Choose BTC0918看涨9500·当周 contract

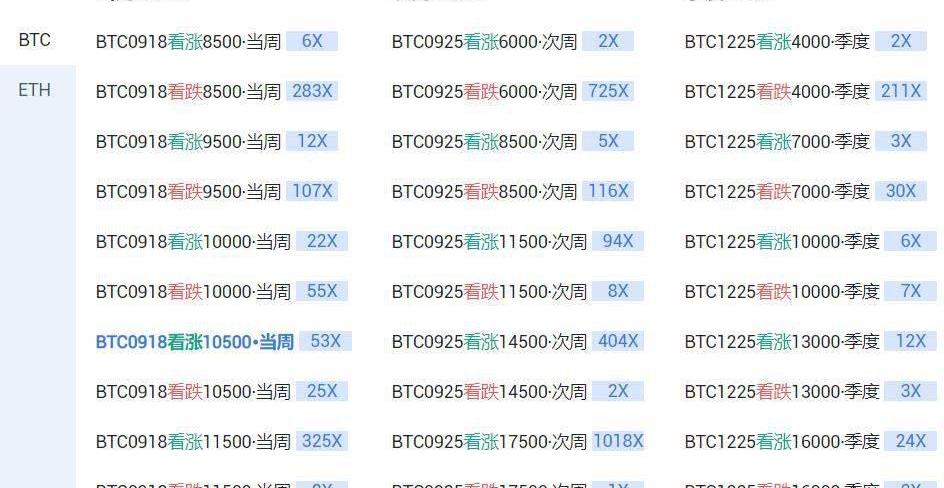click(x=188, y=142)
